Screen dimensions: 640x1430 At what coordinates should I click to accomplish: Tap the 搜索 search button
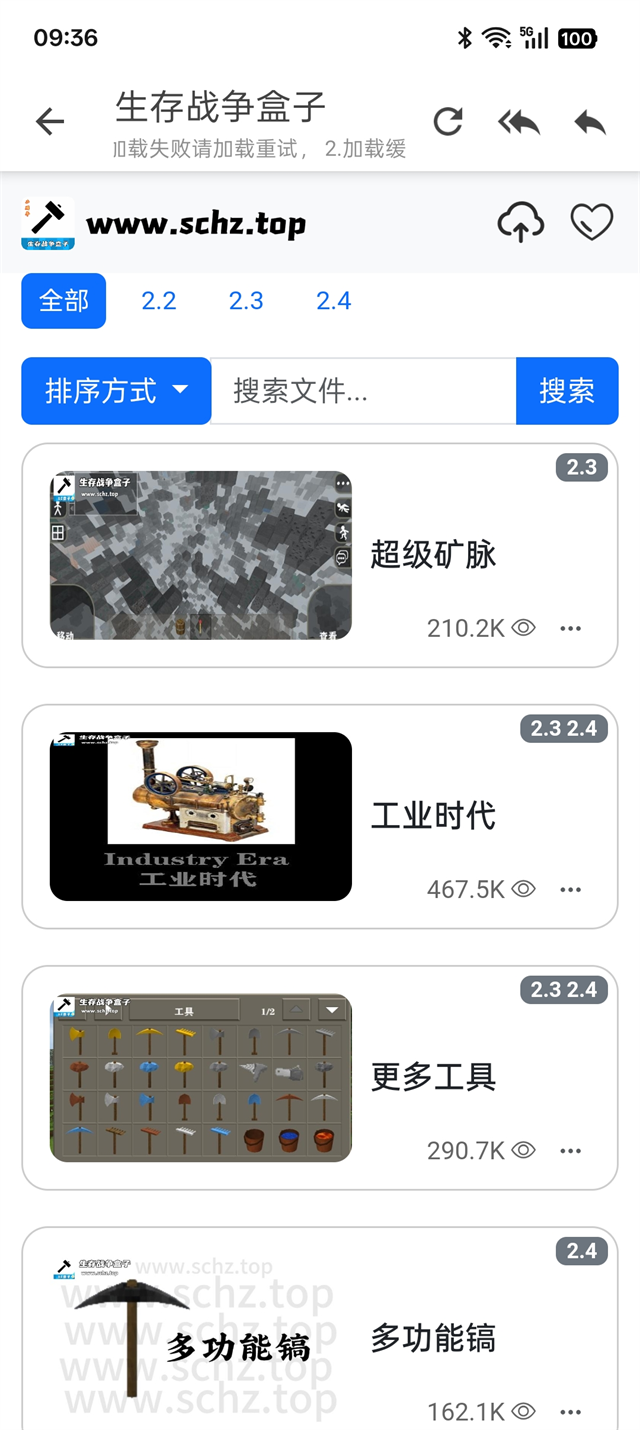pos(567,391)
